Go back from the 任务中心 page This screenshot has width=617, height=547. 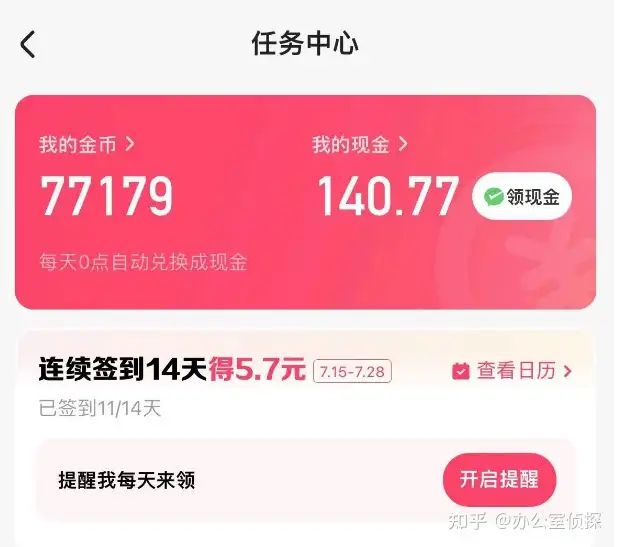point(28,44)
